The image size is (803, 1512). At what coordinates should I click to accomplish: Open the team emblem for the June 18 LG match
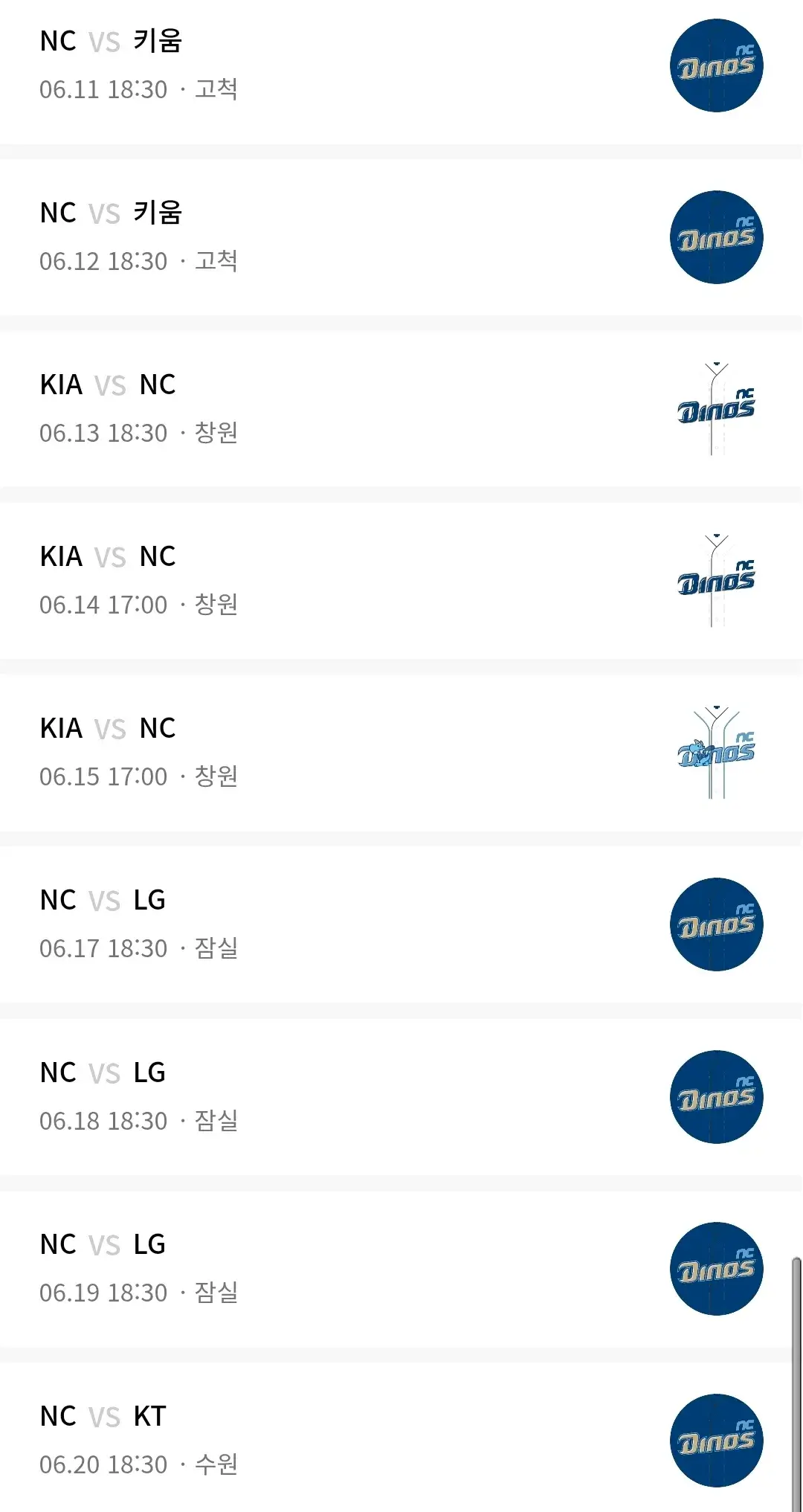[x=715, y=1096]
